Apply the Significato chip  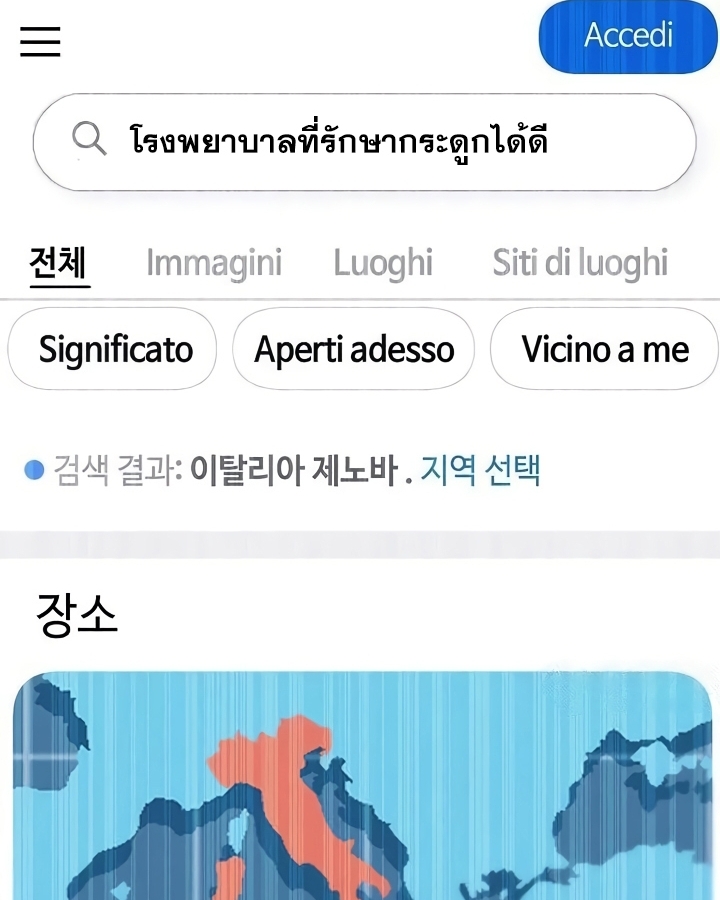pos(113,349)
